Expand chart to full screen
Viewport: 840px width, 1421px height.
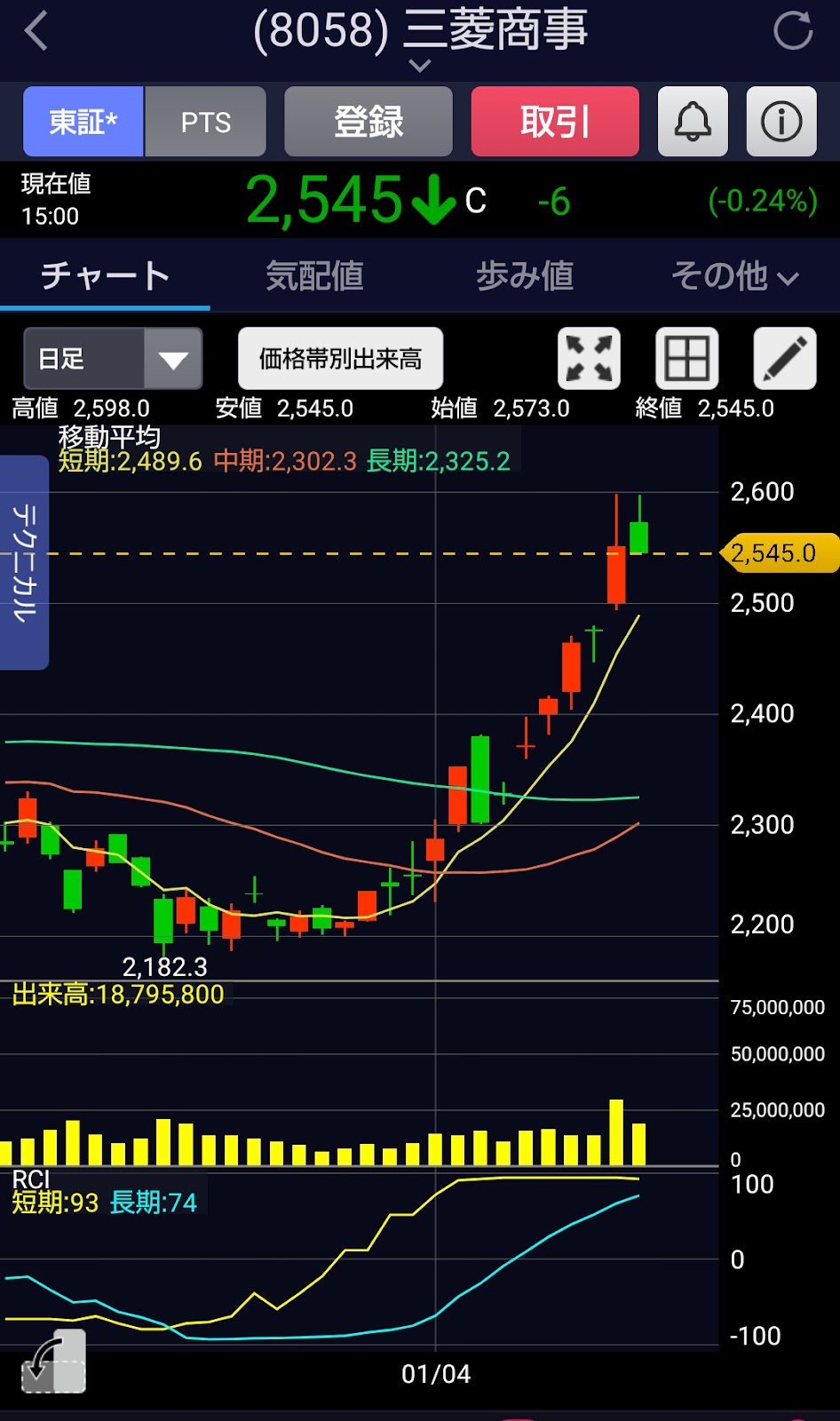(589, 359)
